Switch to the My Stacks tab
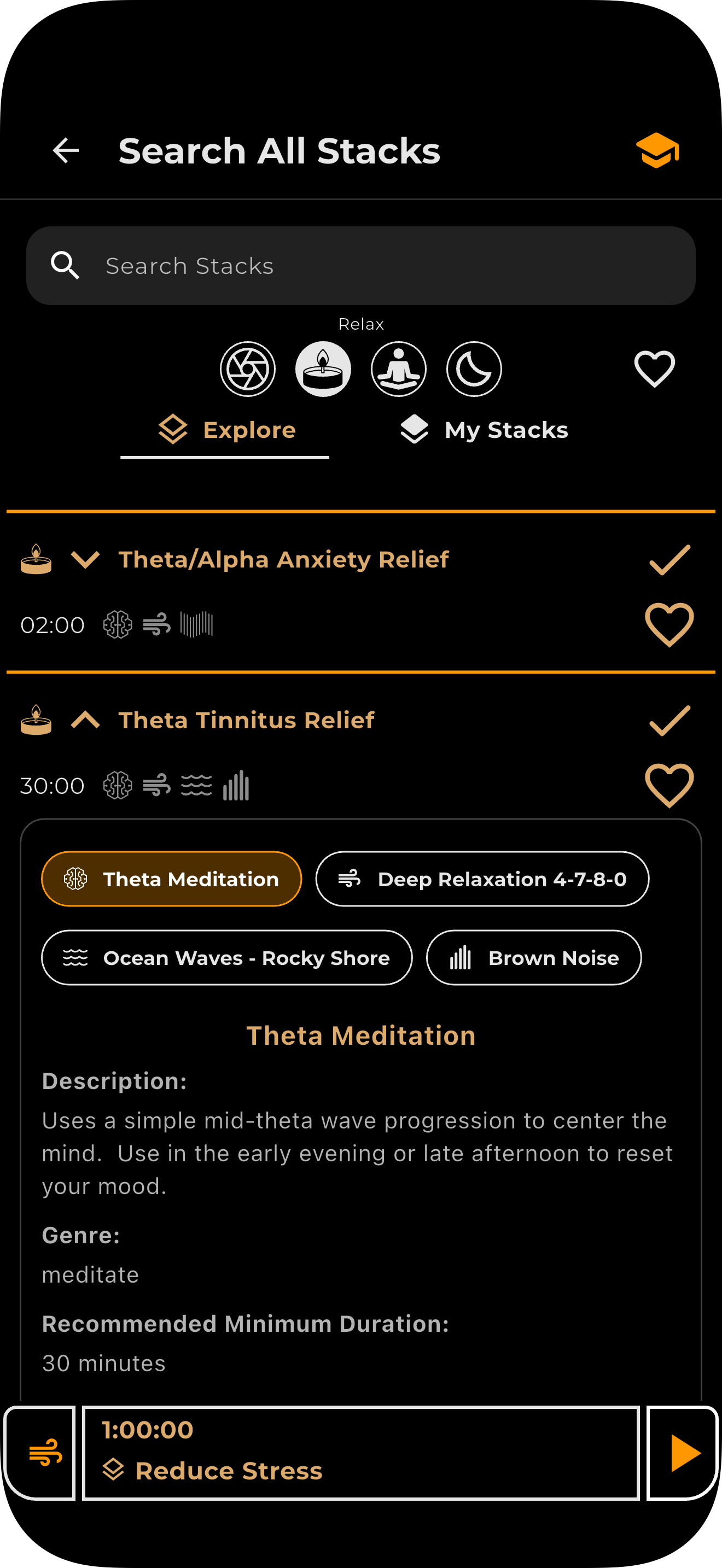The height and width of the screenshot is (1568, 722). [x=485, y=430]
